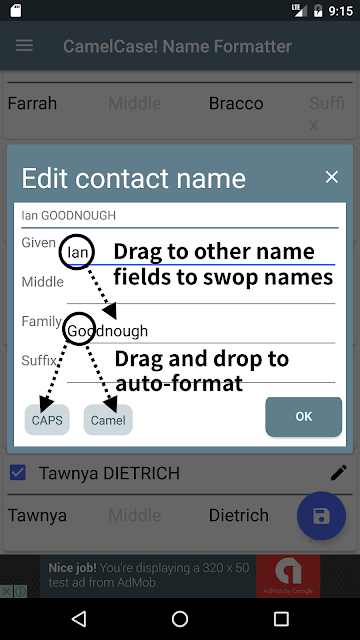Close the Edit contact name dialog

(x=331, y=177)
